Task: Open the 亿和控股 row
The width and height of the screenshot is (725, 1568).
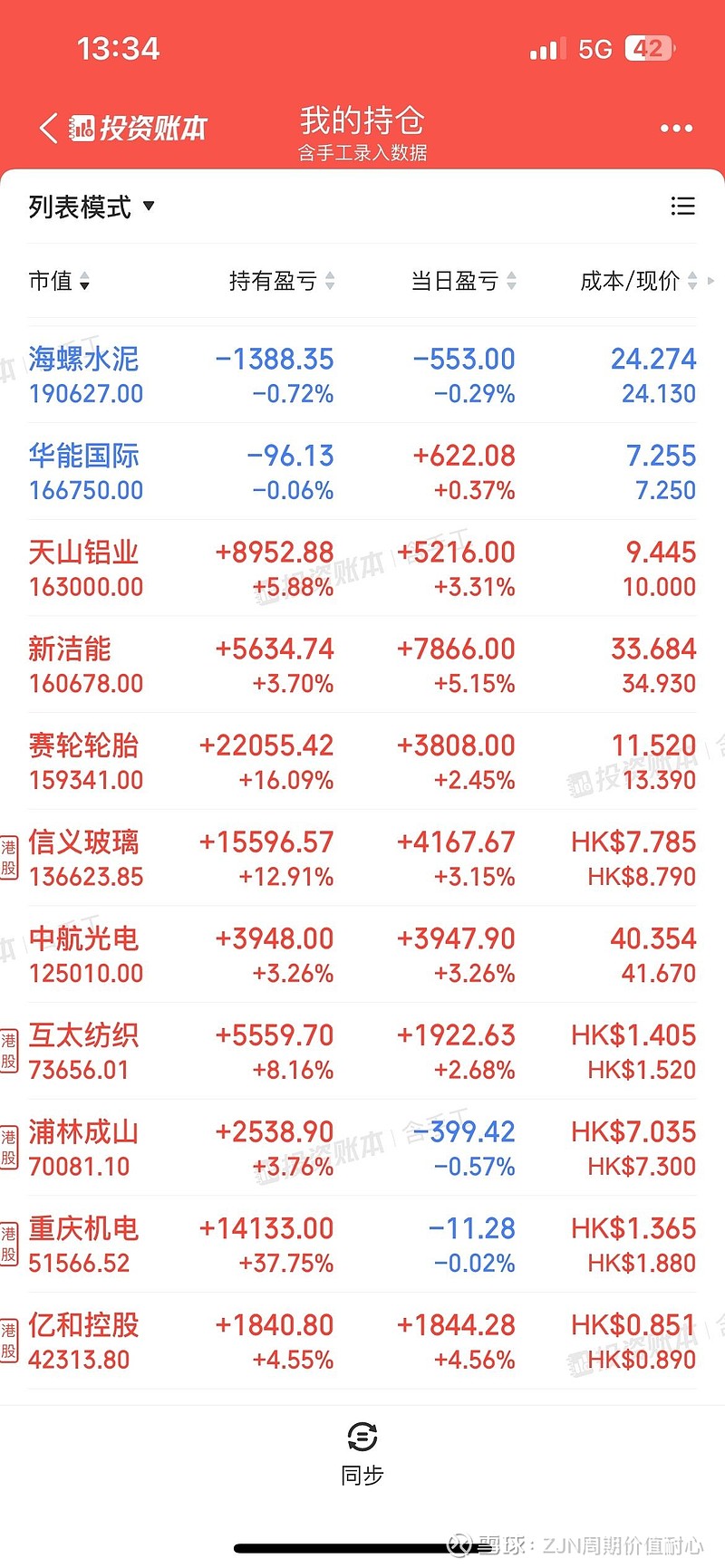Action: pos(362,1342)
